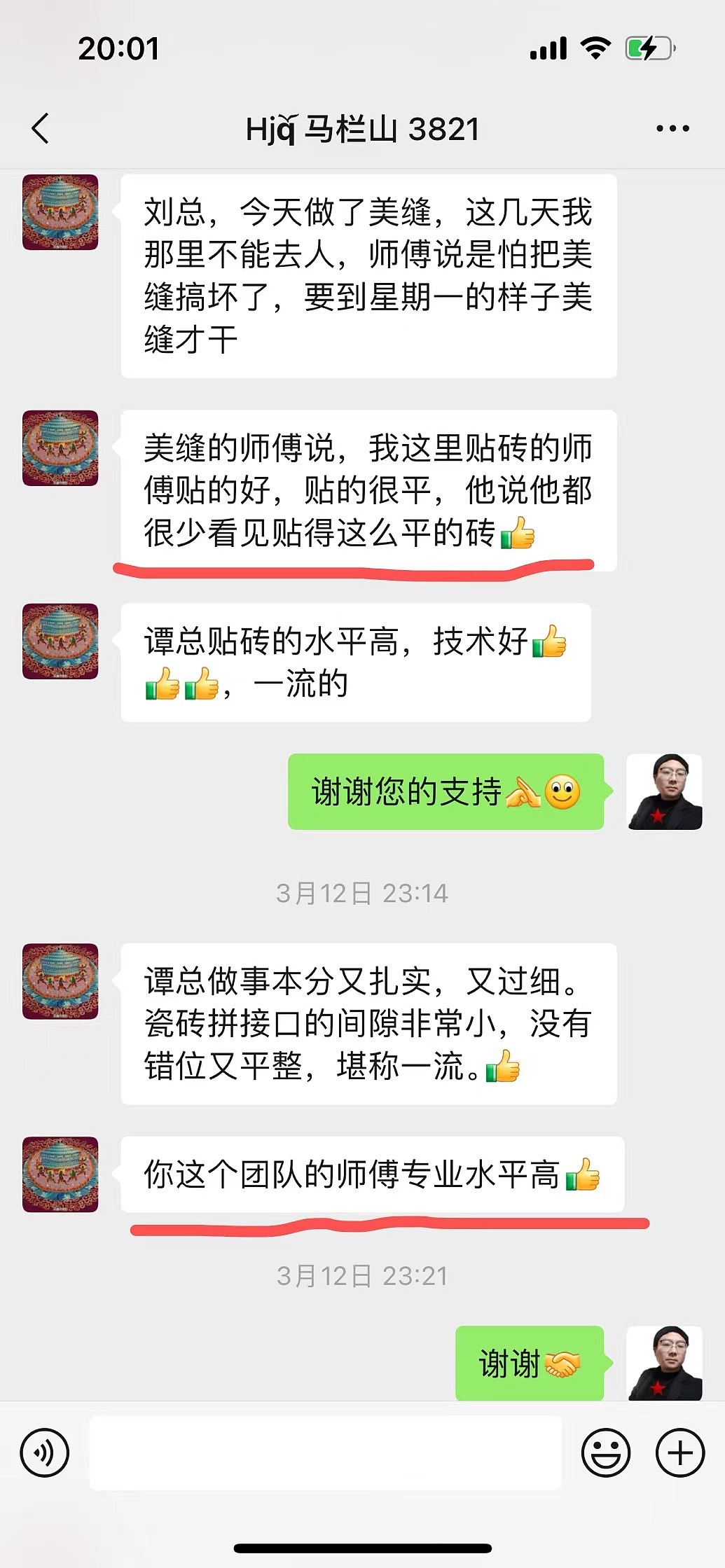The height and width of the screenshot is (1568, 725).
Task: Tap the back arrow to exit chat
Action: click(x=41, y=129)
